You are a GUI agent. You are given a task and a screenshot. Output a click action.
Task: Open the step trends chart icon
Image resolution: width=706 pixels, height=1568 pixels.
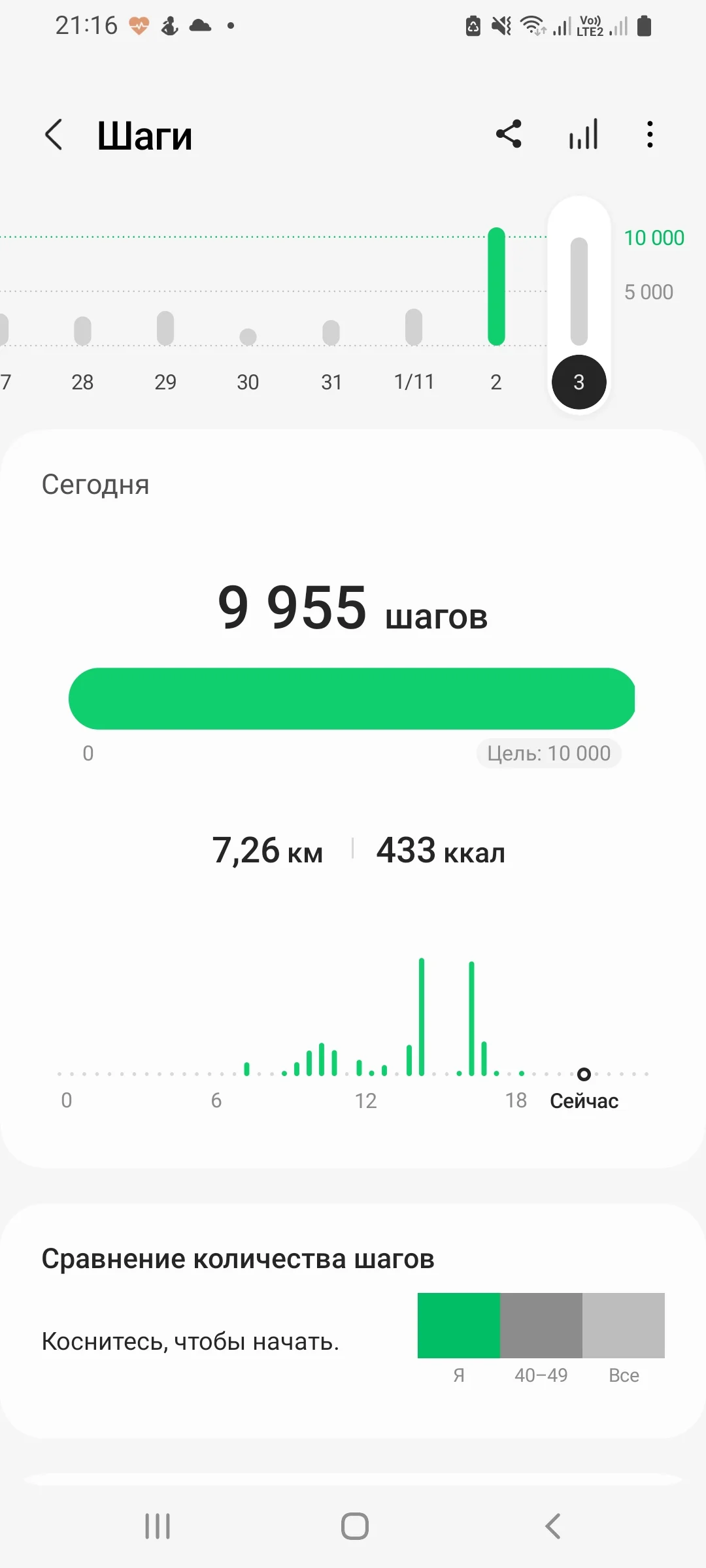(583, 135)
